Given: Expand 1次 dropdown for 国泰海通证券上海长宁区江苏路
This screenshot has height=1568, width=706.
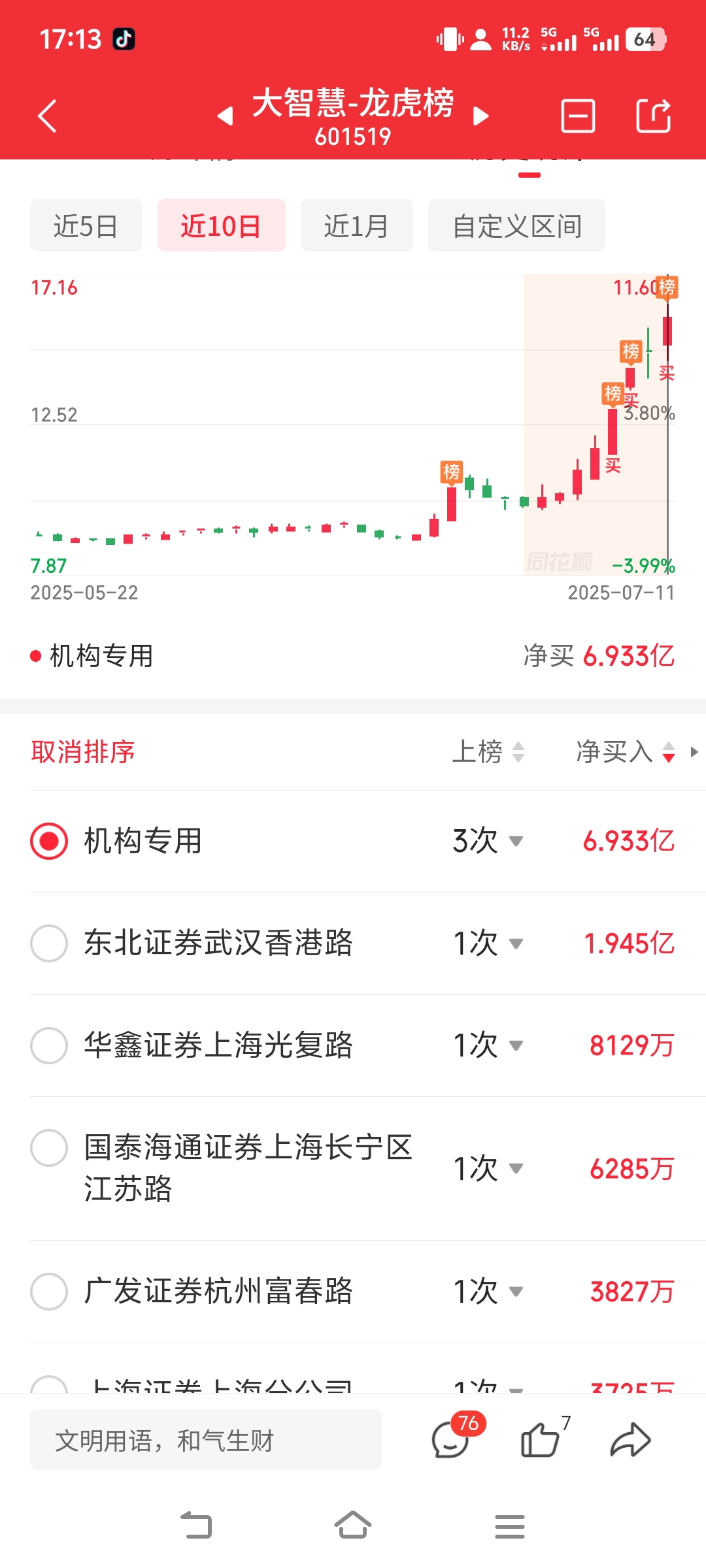Looking at the screenshot, I should [x=488, y=1168].
